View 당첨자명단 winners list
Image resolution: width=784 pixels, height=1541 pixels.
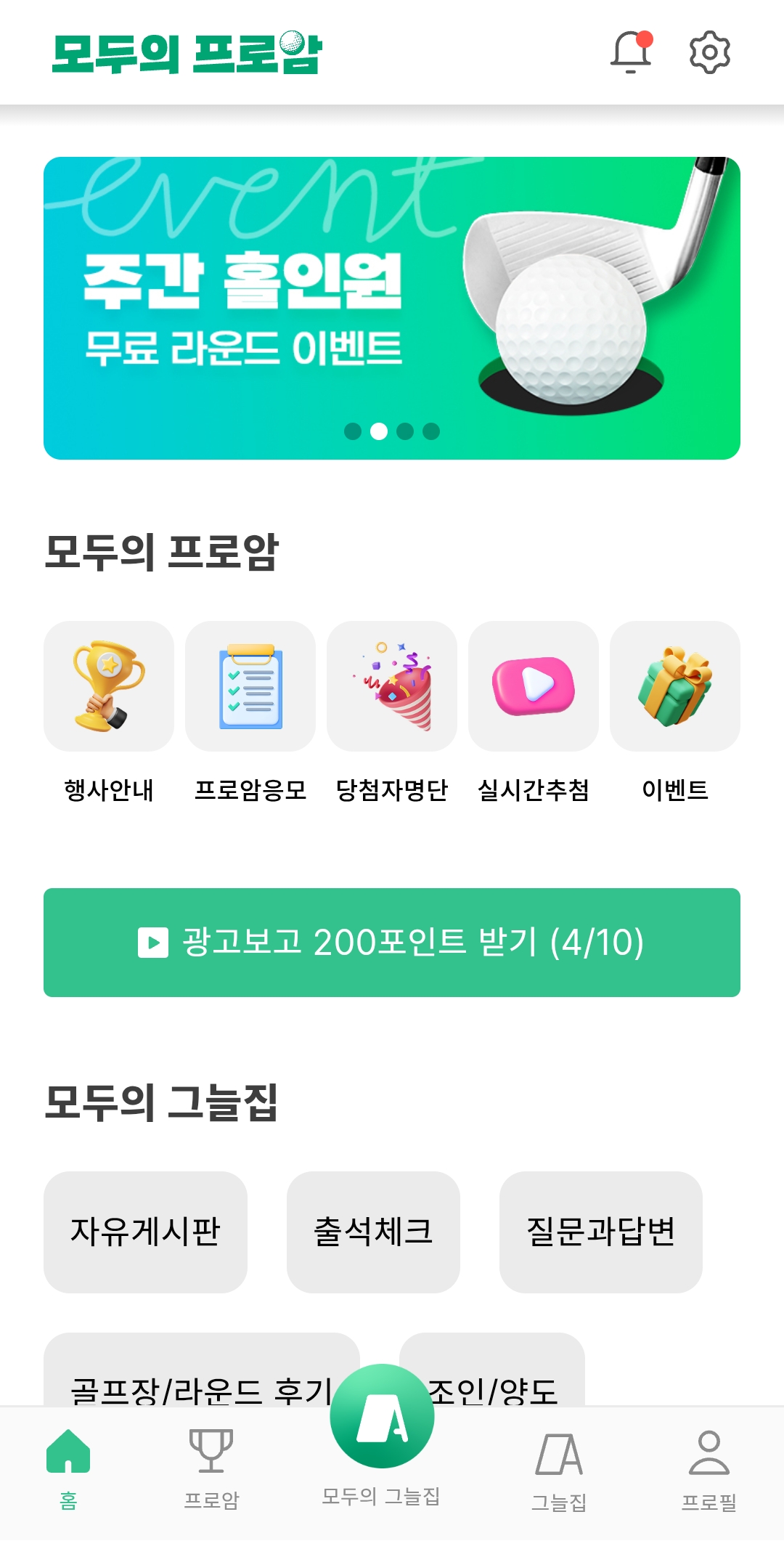pyautogui.click(x=392, y=686)
